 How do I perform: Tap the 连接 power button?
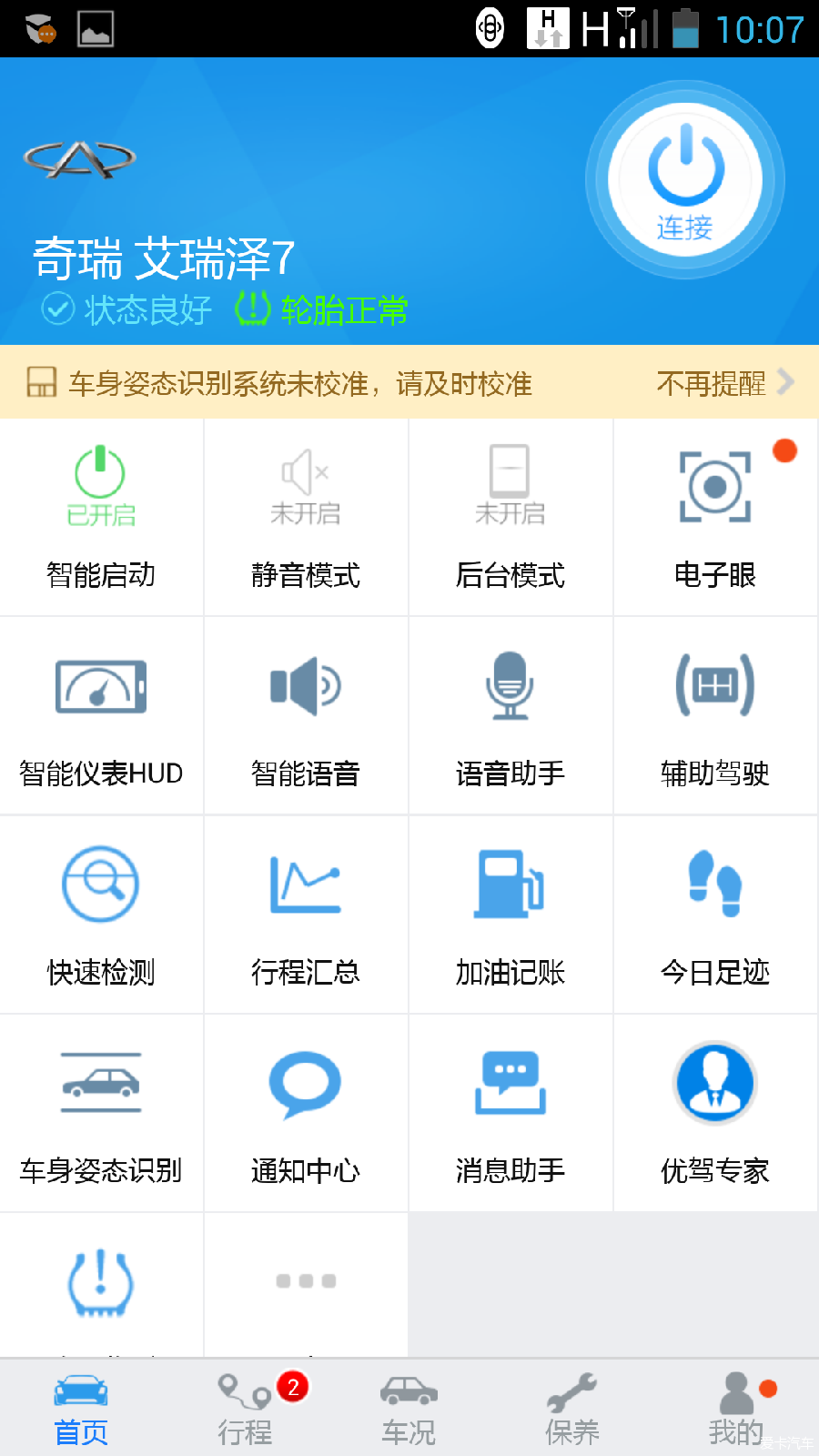(685, 180)
